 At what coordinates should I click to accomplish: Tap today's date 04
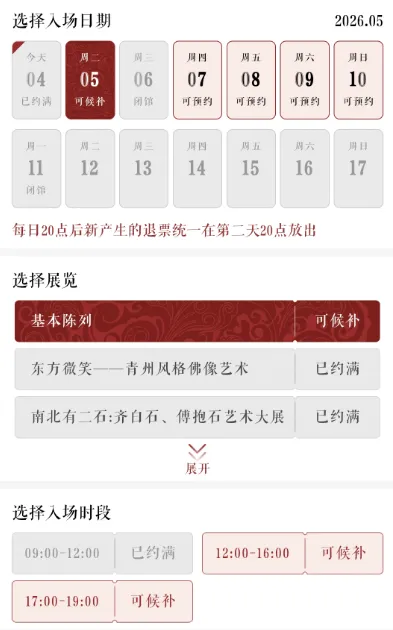click(x=36, y=80)
